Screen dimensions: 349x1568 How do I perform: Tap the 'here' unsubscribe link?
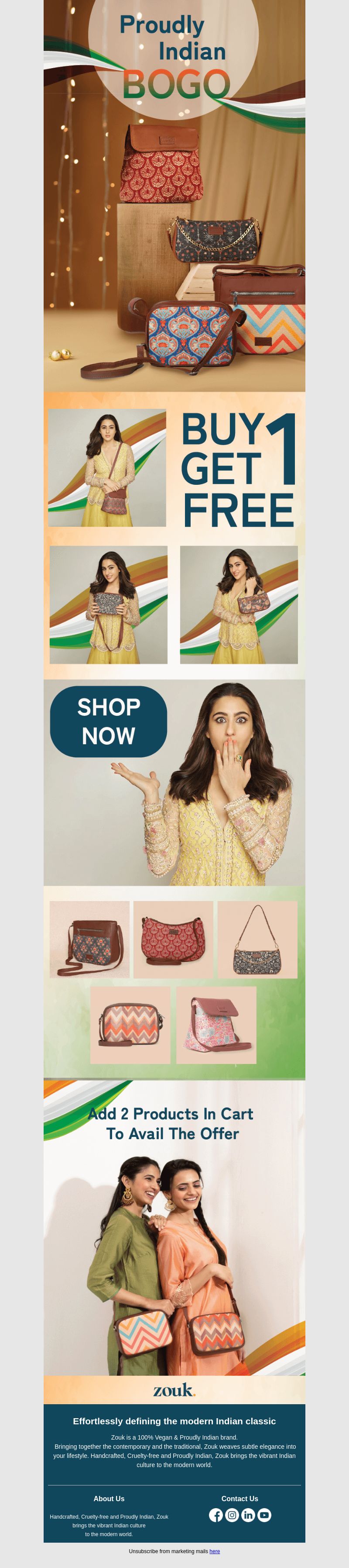(x=215, y=1551)
